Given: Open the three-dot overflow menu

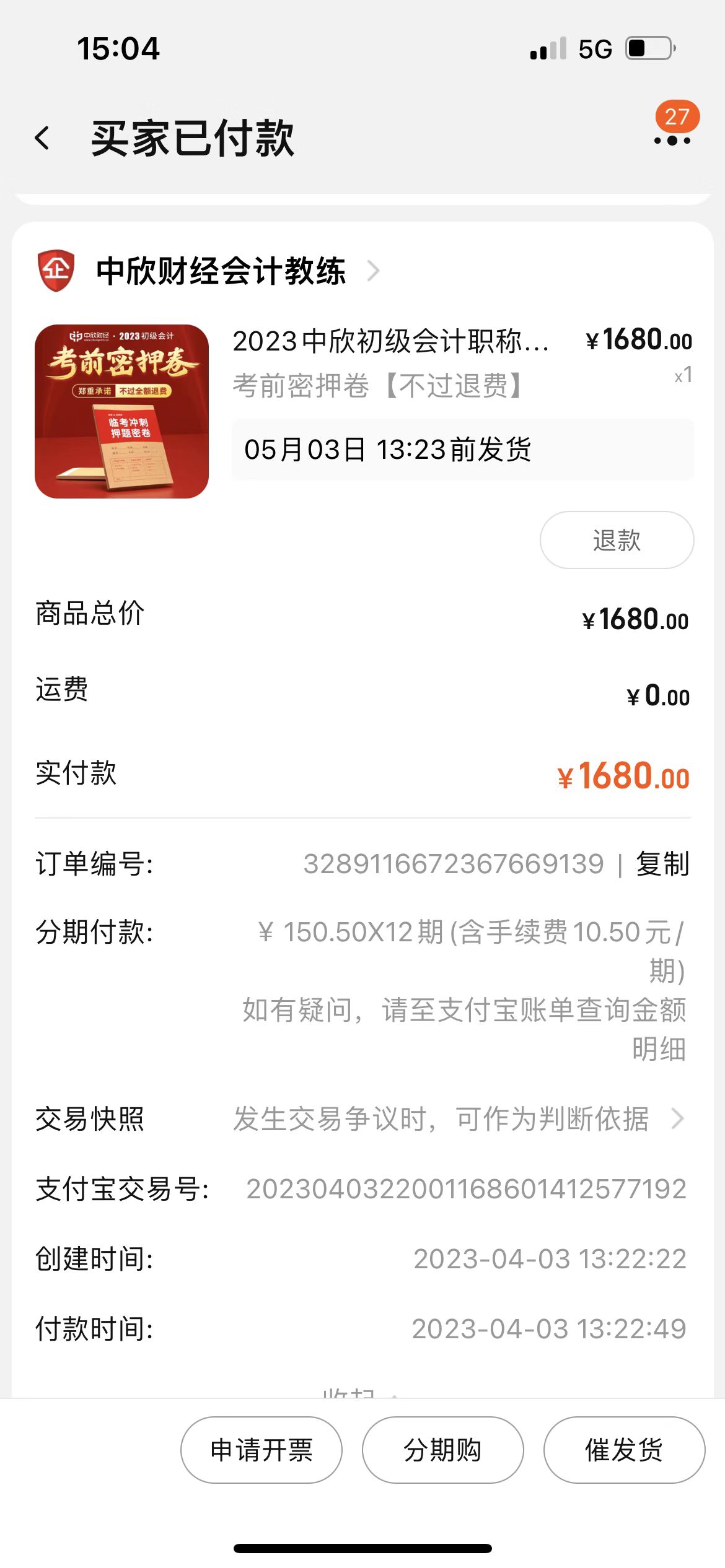Looking at the screenshot, I should point(672,141).
